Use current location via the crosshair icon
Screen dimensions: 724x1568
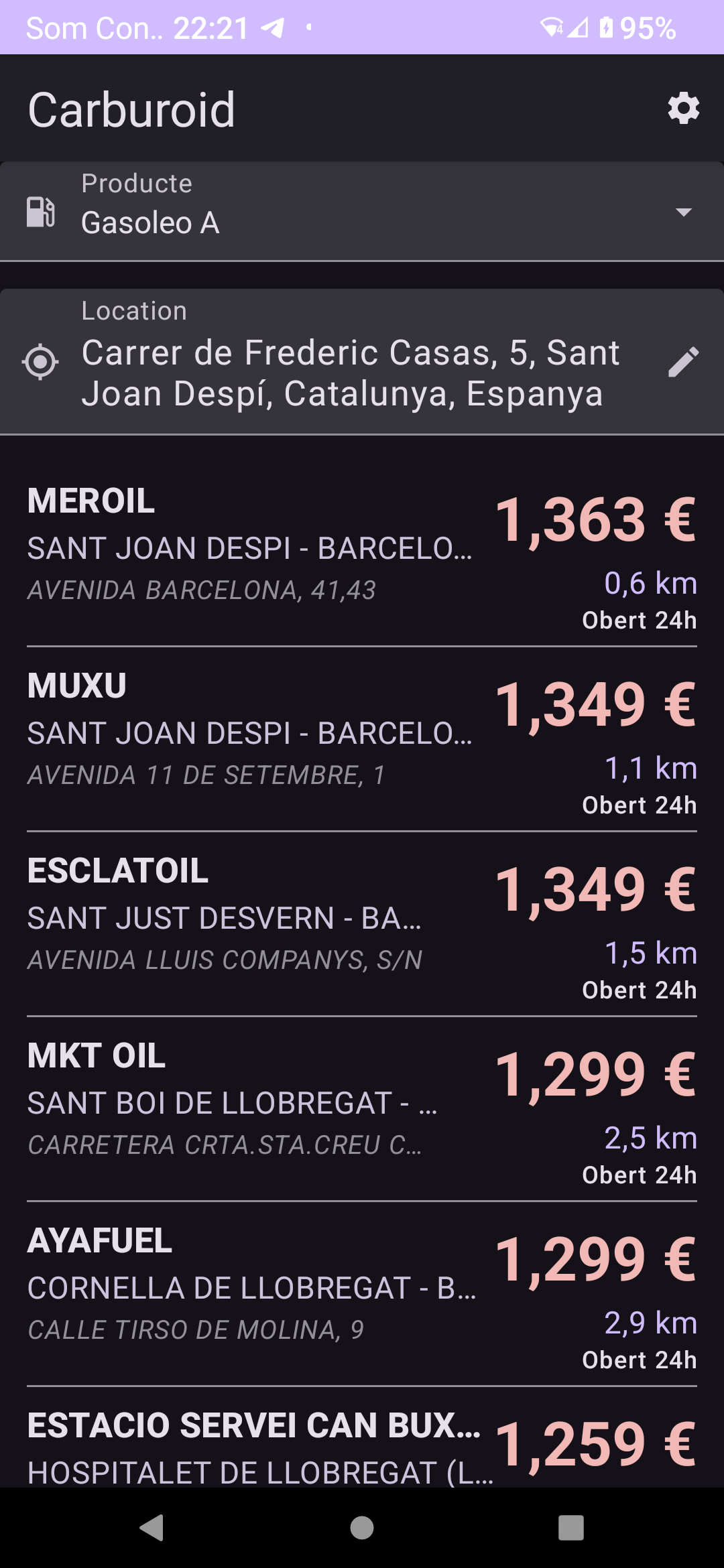pos(40,363)
